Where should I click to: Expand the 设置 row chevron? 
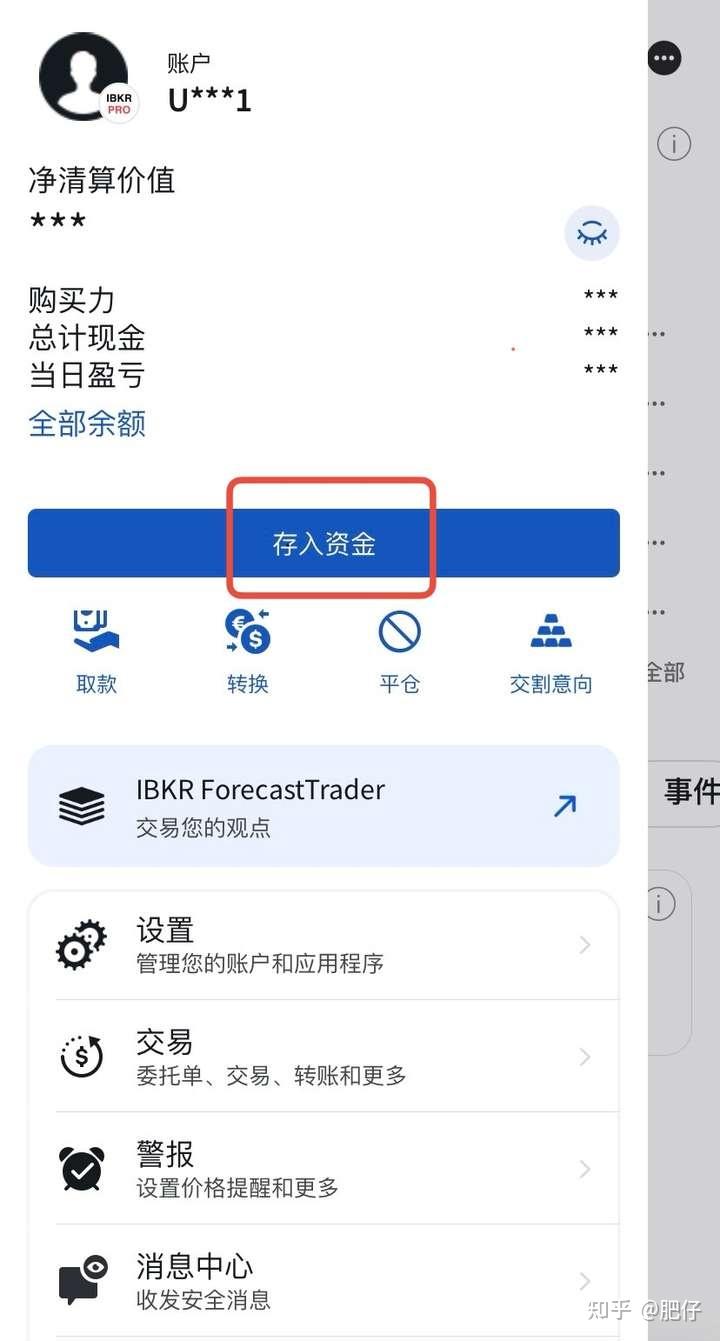point(583,944)
